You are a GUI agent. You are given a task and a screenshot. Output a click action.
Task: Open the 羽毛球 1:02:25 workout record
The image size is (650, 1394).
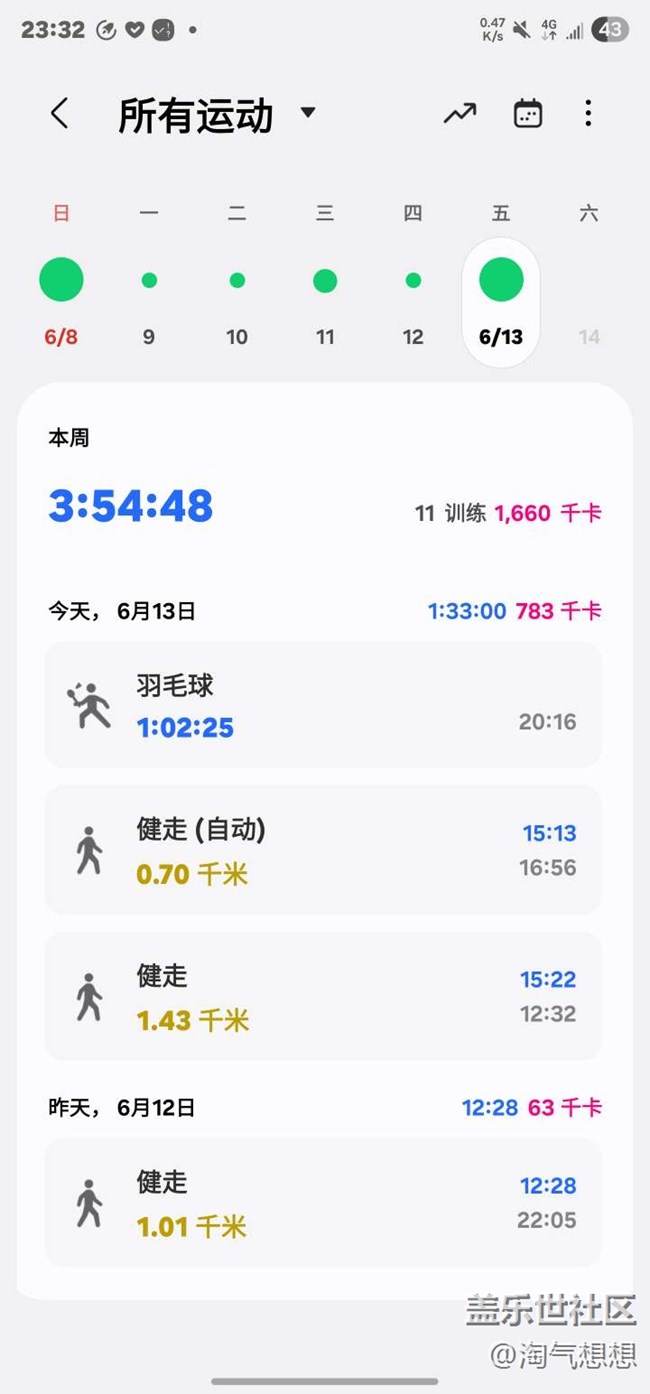(323, 704)
